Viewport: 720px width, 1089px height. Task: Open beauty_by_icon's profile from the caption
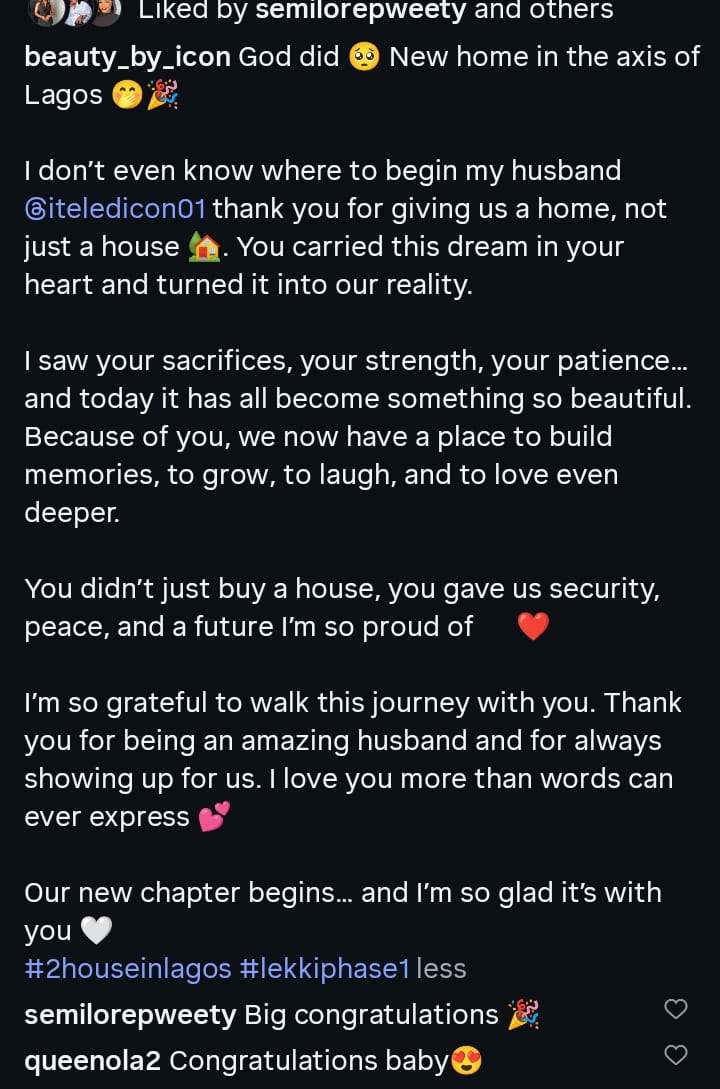(128, 56)
